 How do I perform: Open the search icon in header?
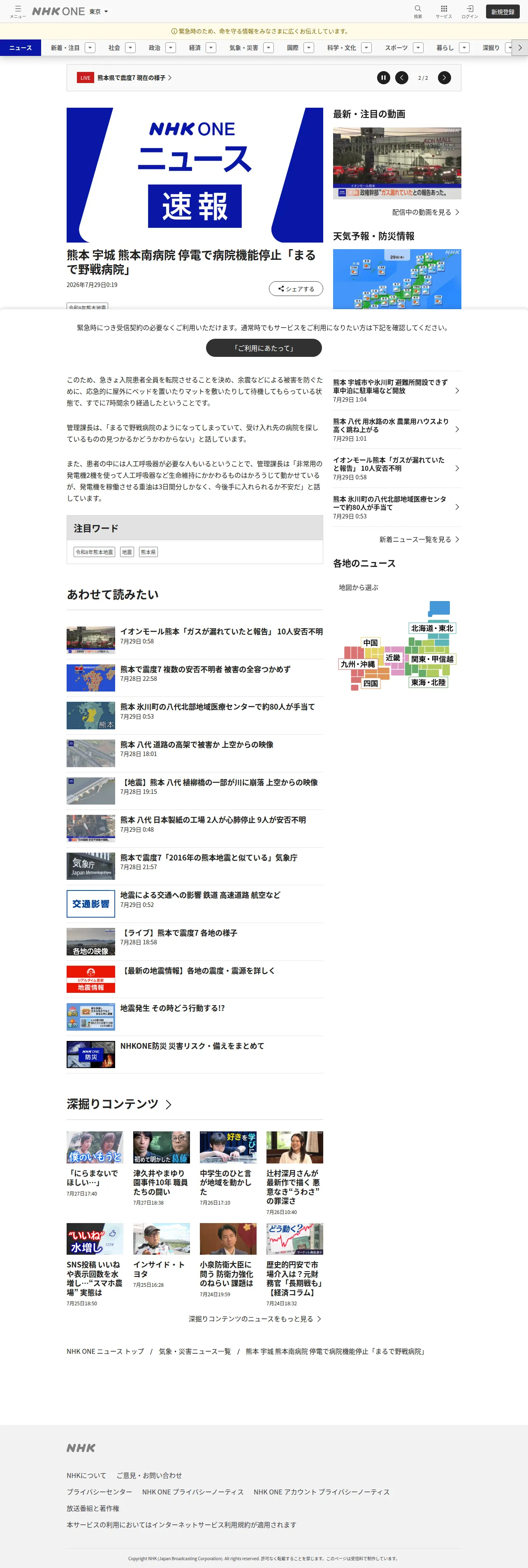pyautogui.click(x=418, y=11)
